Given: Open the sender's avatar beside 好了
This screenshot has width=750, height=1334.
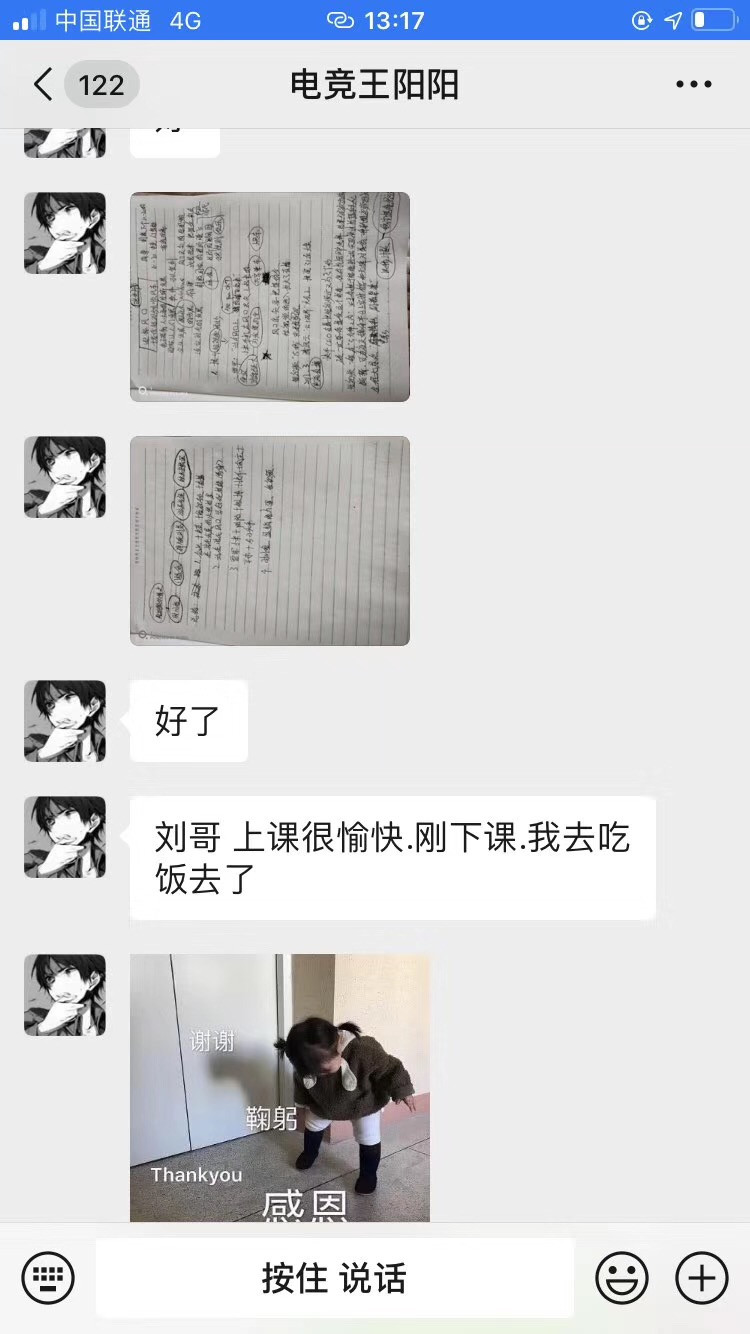Looking at the screenshot, I should point(65,721).
